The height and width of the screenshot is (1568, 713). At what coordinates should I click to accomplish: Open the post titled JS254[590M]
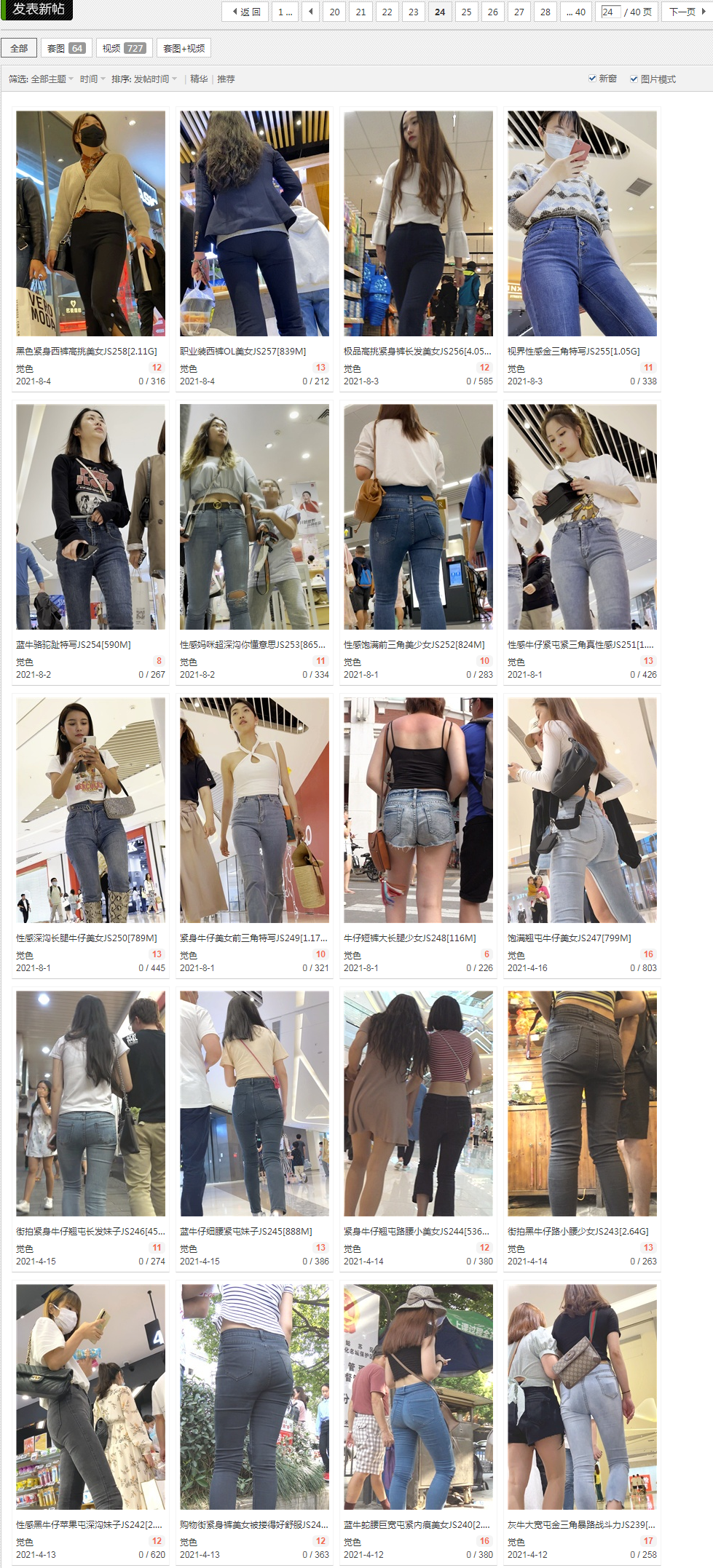click(x=74, y=644)
